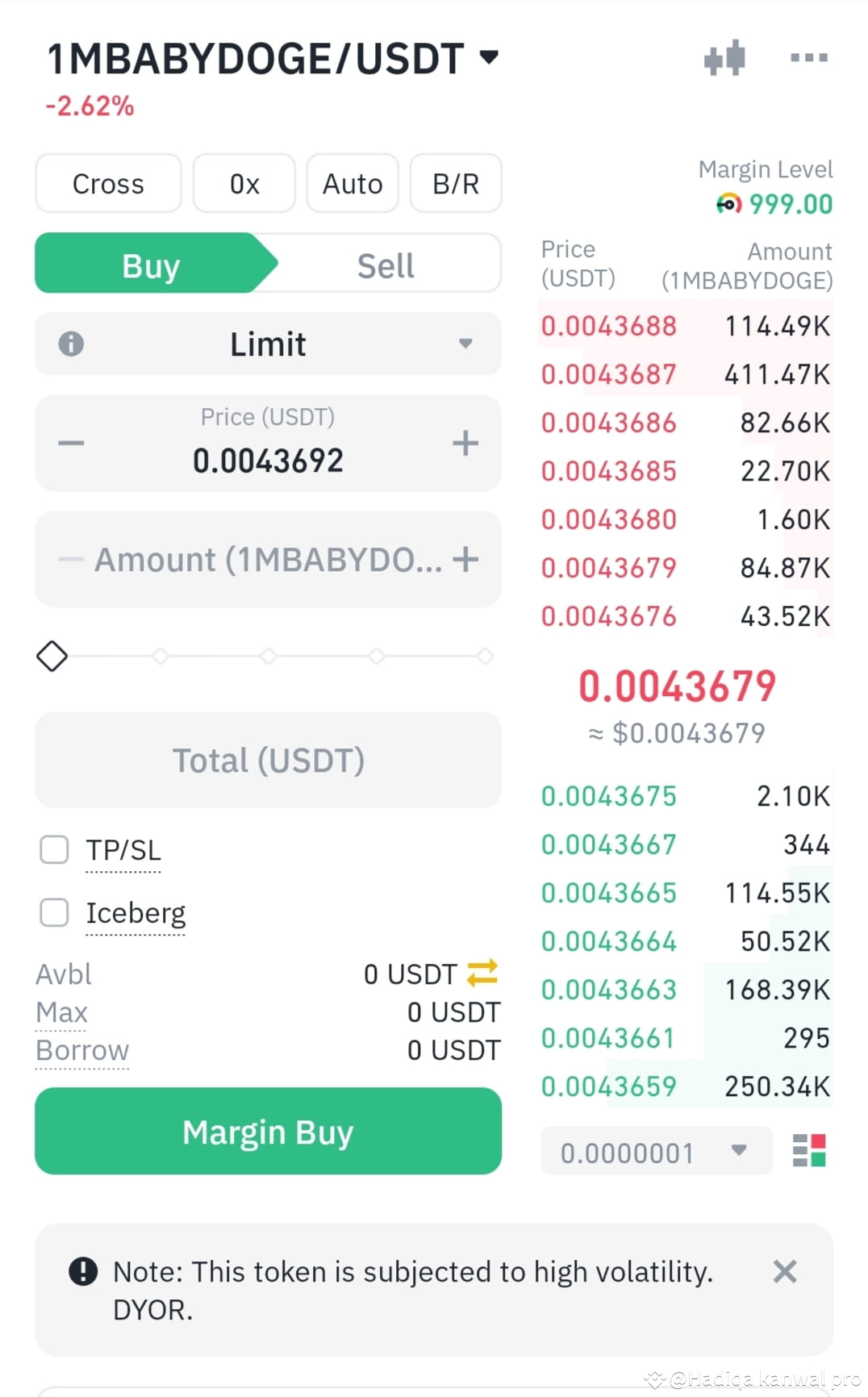The width and height of the screenshot is (868, 1397).
Task: Click the plus stepper to increase price
Action: click(465, 443)
